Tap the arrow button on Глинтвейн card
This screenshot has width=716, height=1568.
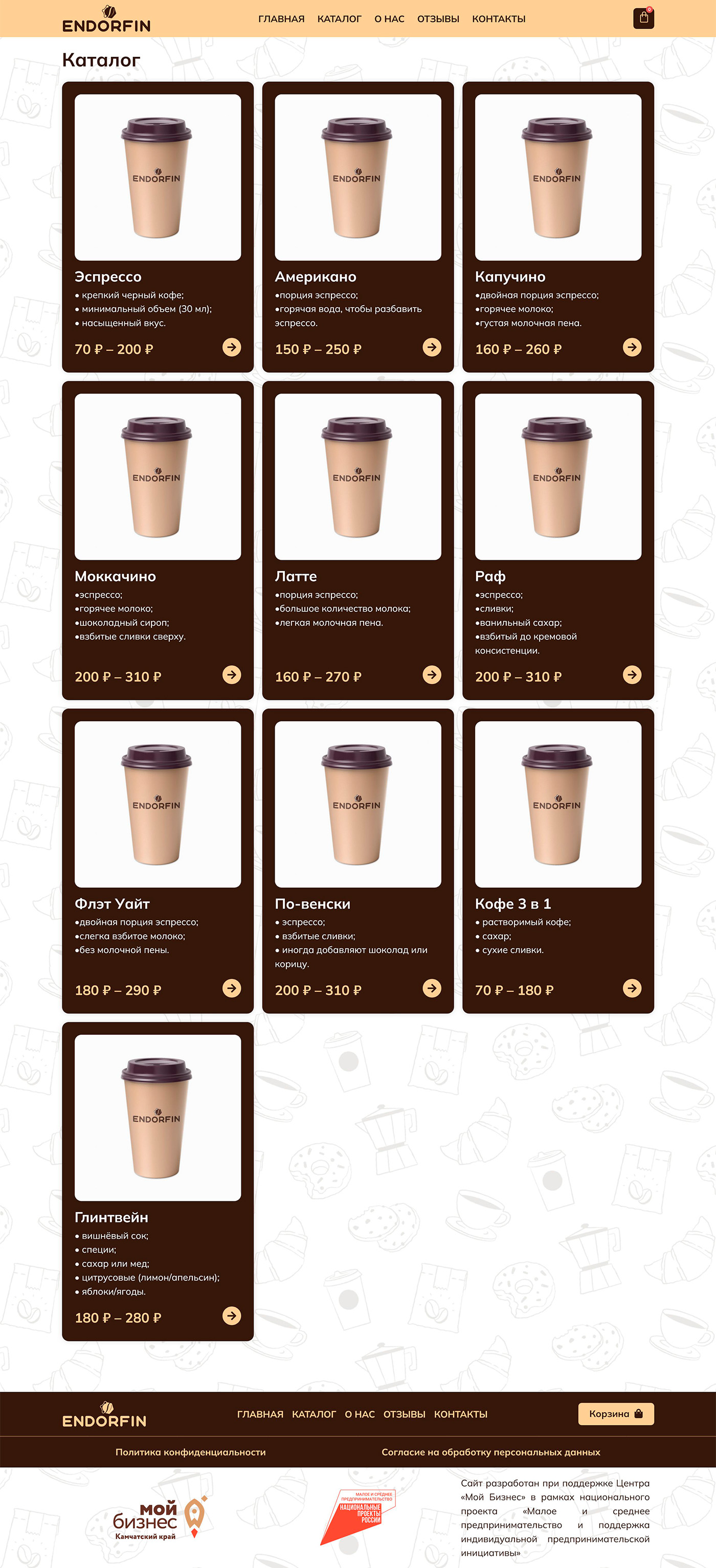231,1315
